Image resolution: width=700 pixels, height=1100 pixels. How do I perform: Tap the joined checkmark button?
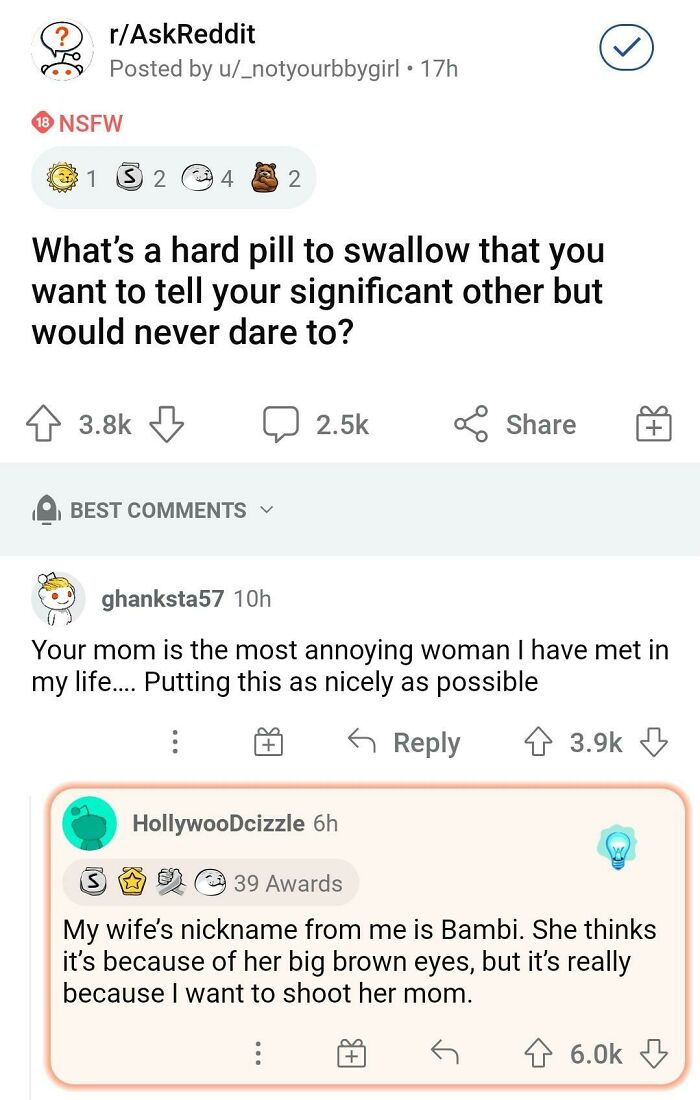coord(626,48)
